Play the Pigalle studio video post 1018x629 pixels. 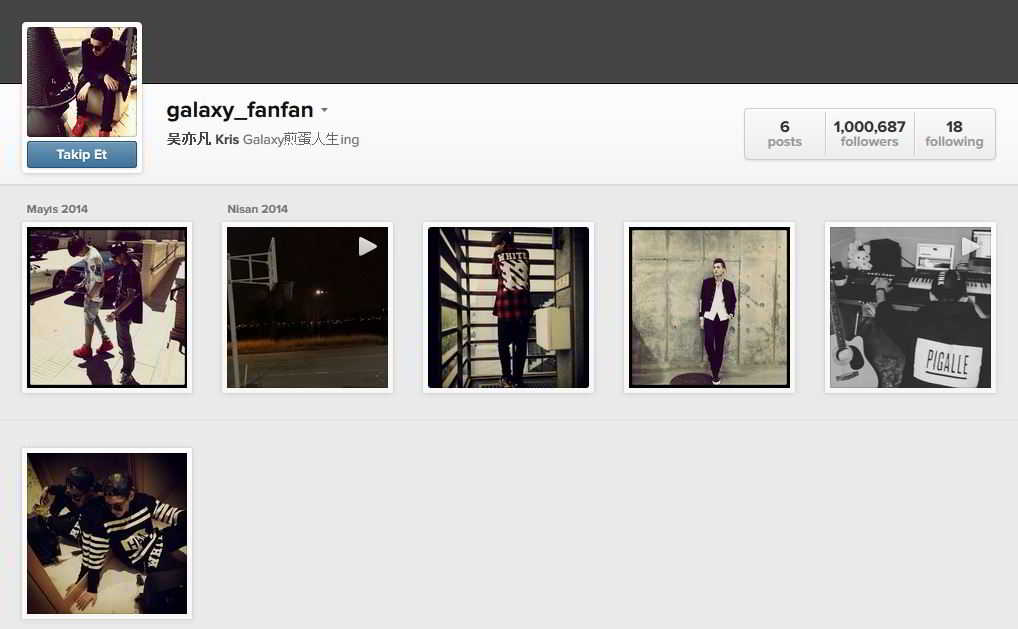coord(910,307)
